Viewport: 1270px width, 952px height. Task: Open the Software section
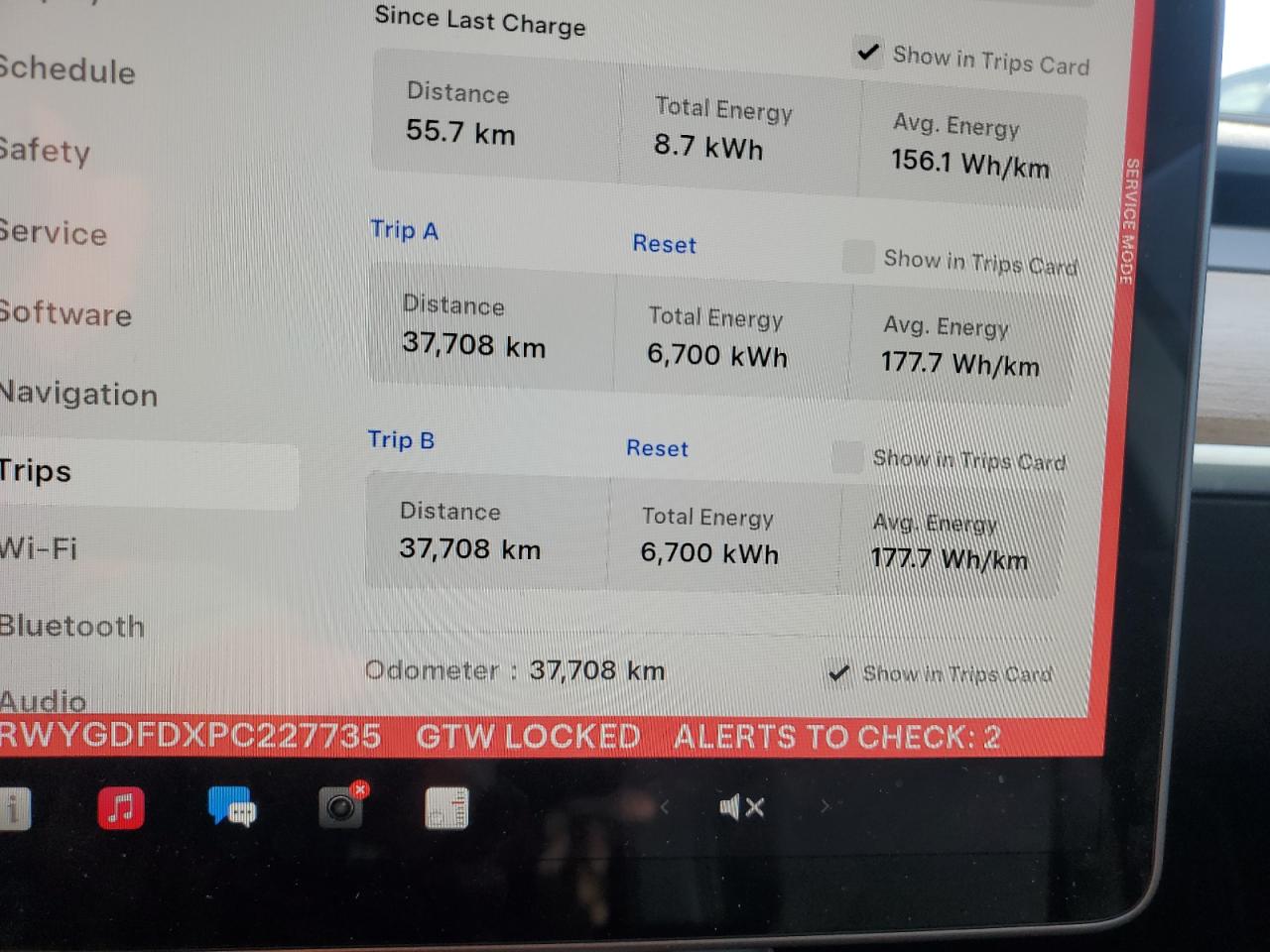65,313
